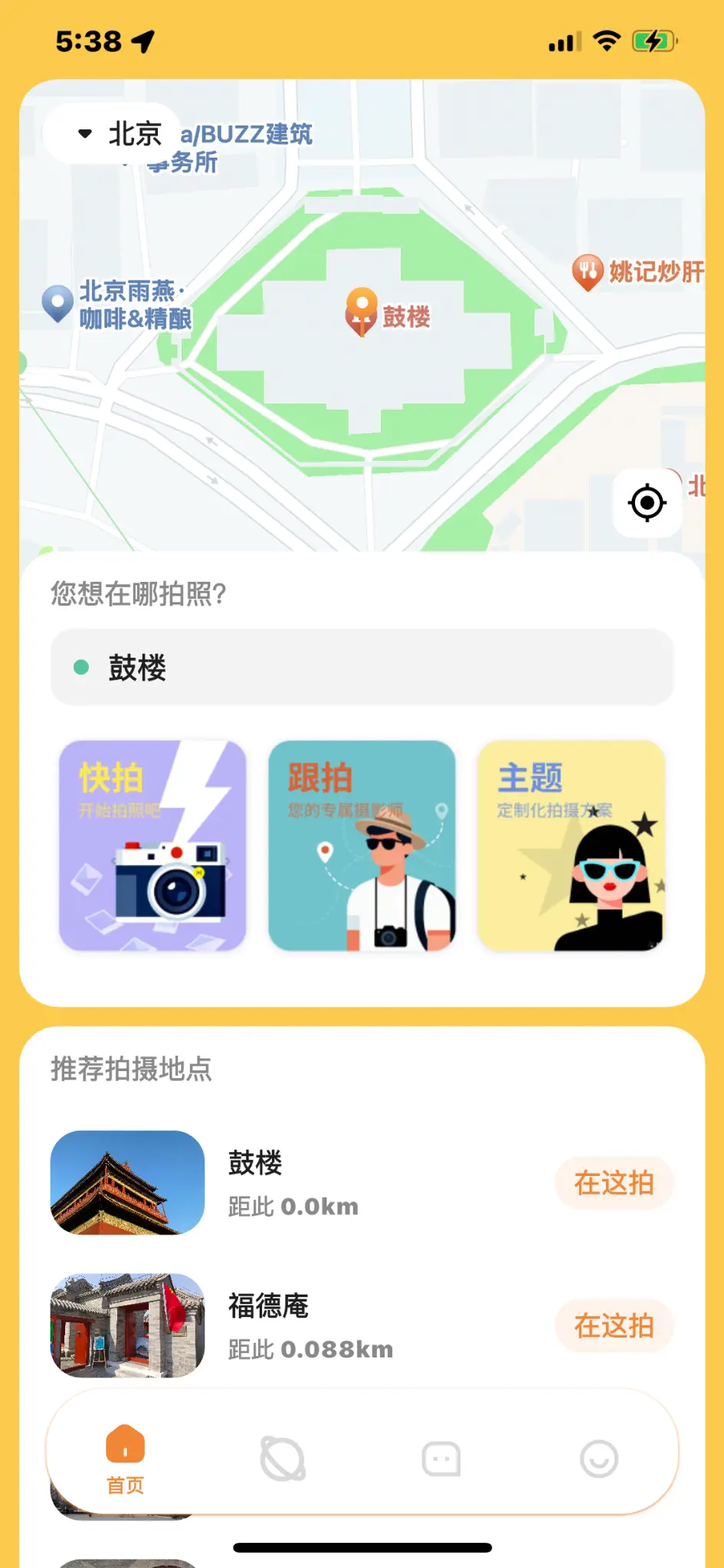View the 福德庵 photo thumbnail

coord(126,1327)
